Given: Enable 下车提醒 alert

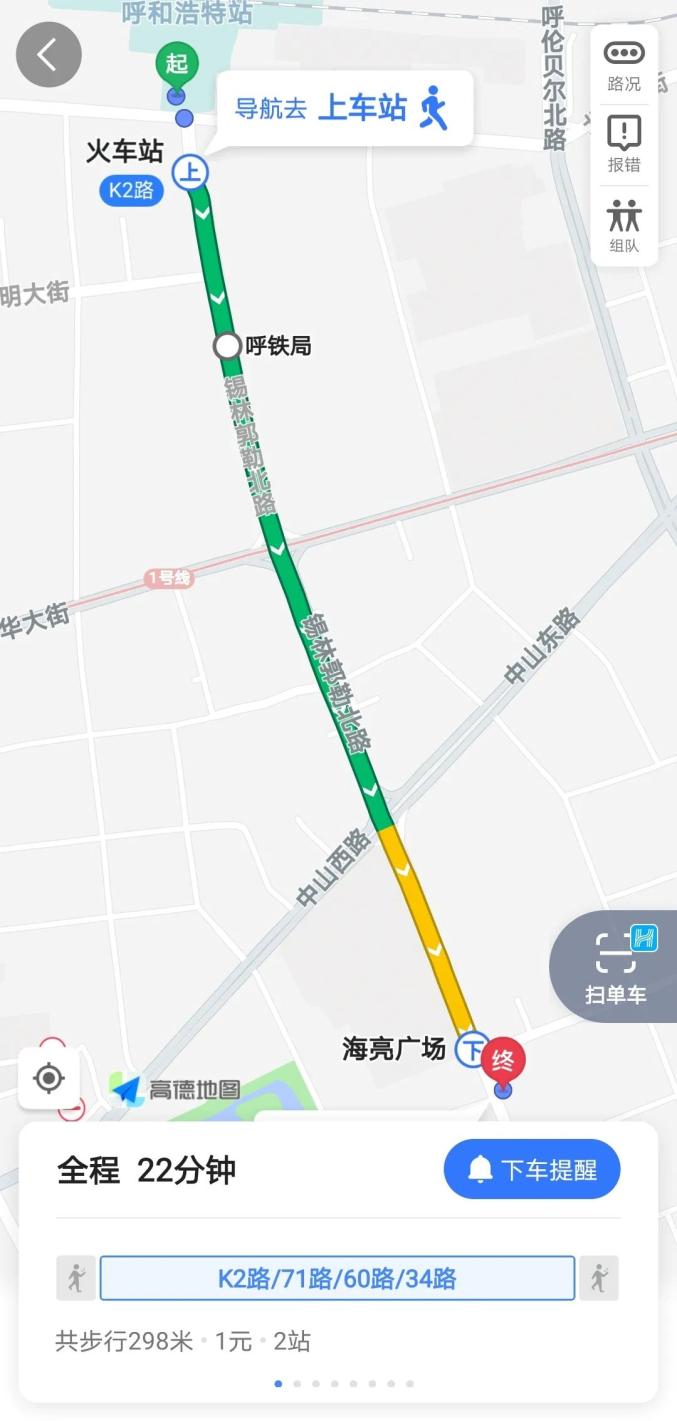Looking at the screenshot, I should point(532,1169).
